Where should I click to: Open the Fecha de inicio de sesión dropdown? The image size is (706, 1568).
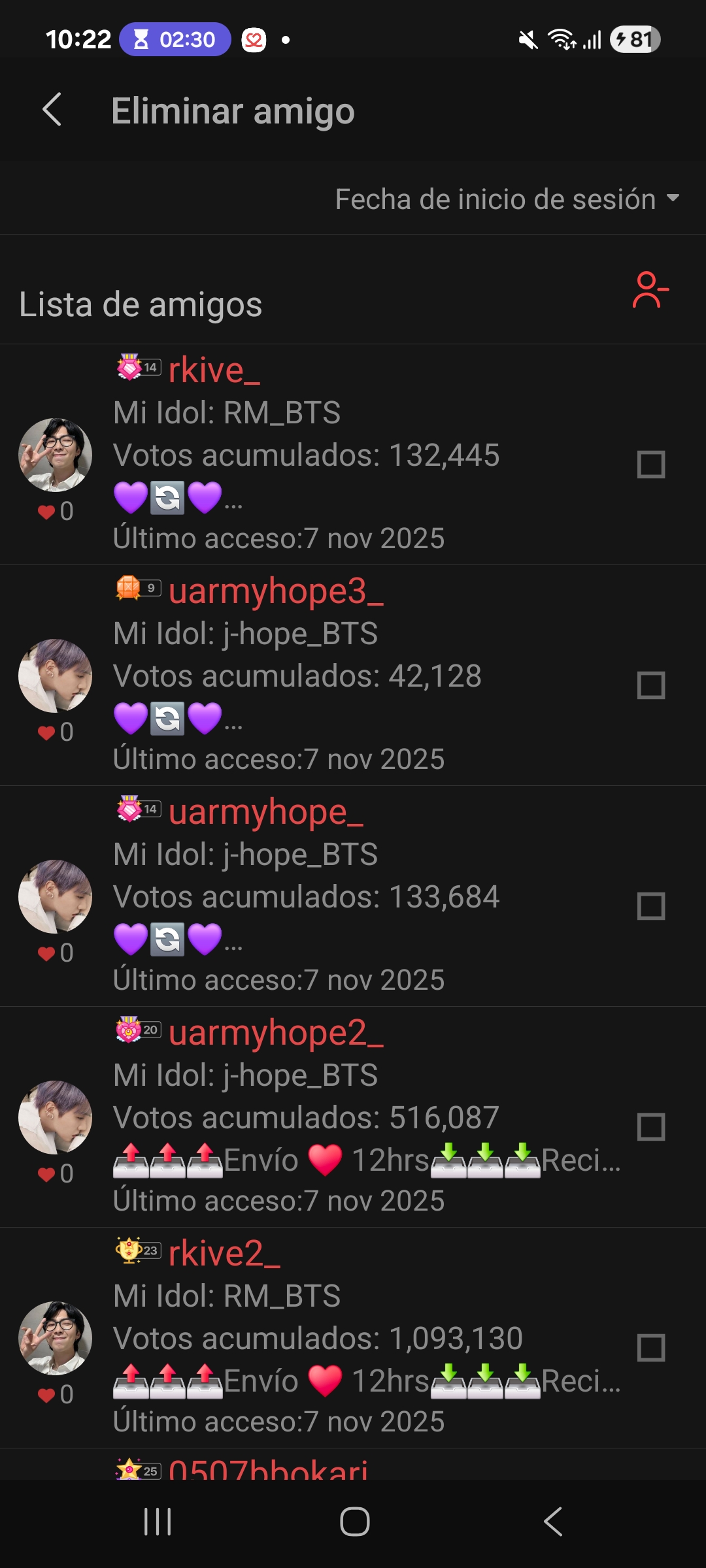click(x=507, y=199)
